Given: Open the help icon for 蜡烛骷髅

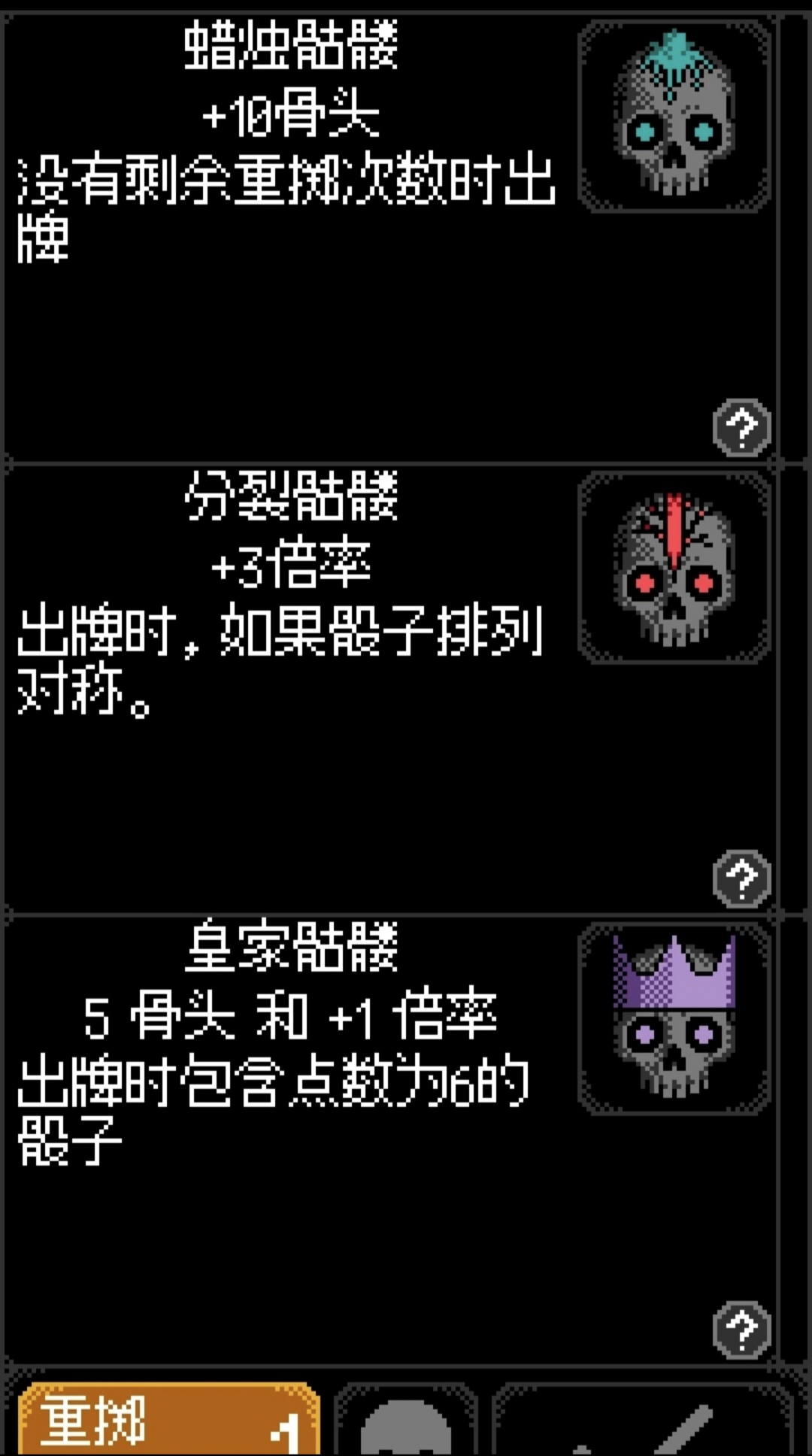Looking at the screenshot, I should pyautogui.click(x=741, y=428).
